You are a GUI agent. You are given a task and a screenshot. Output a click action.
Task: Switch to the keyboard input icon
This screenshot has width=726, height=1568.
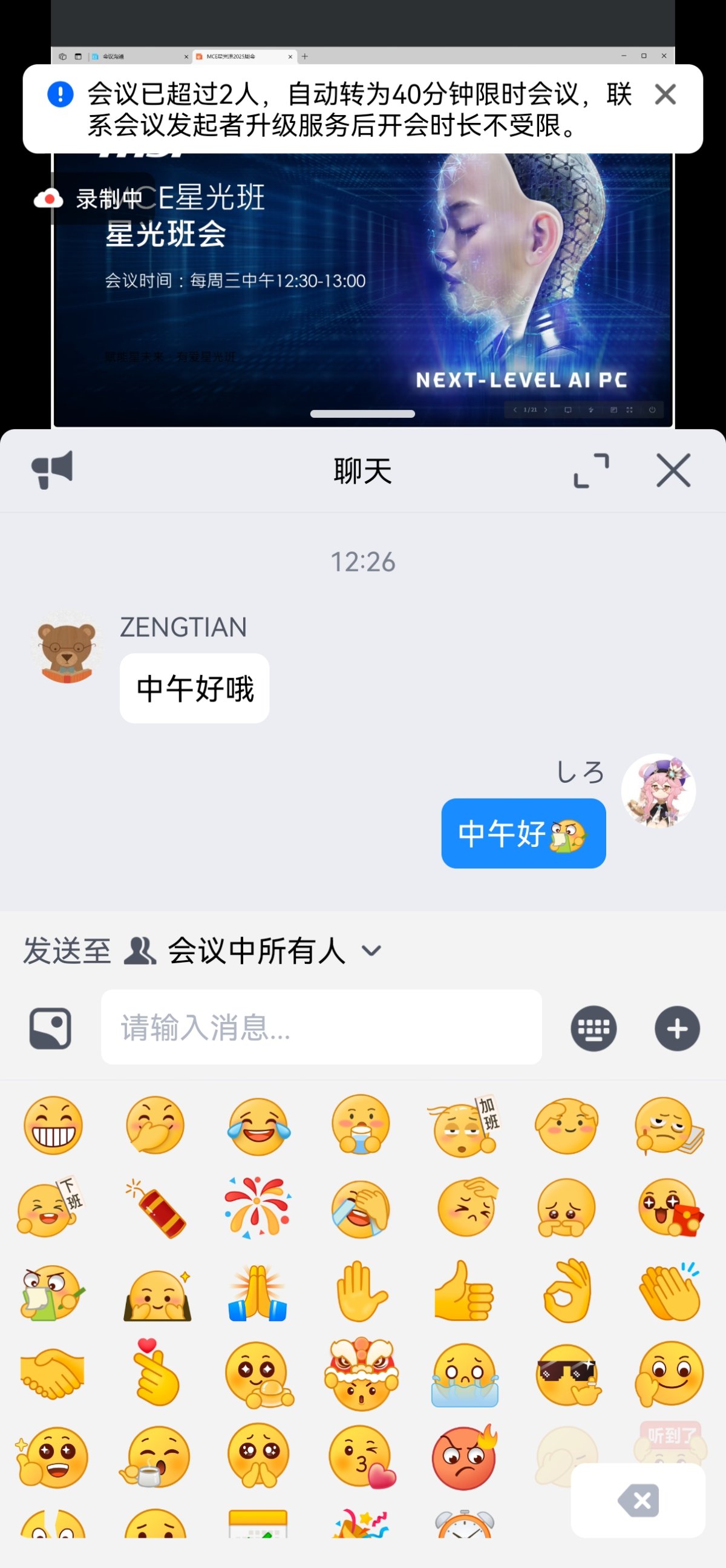click(x=594, y=1028)
